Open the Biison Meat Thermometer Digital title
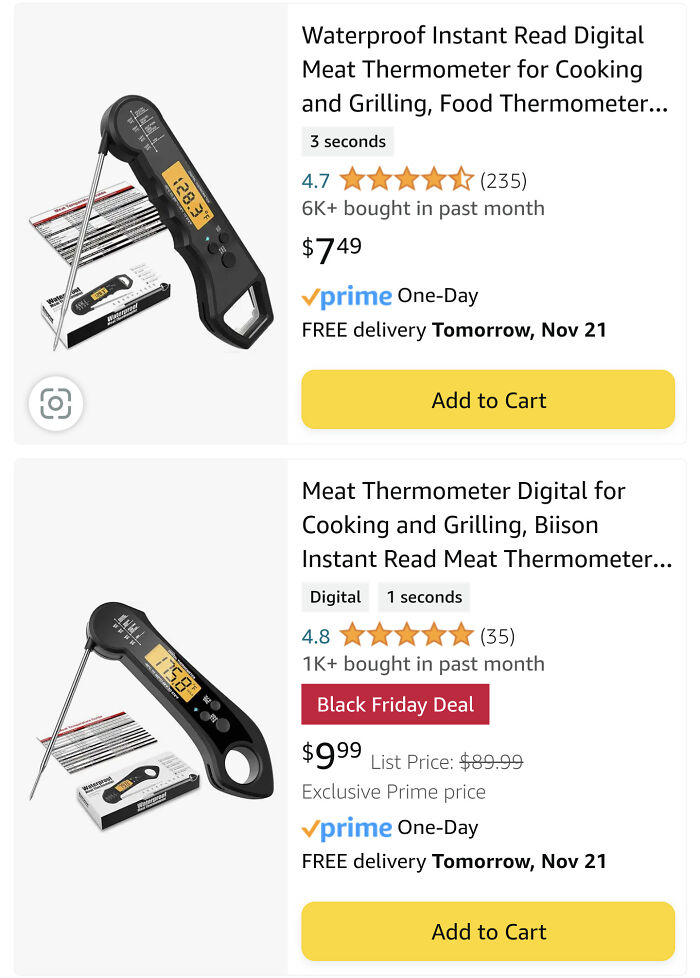Viewport: 700px width, 978px height. point(485,525)
